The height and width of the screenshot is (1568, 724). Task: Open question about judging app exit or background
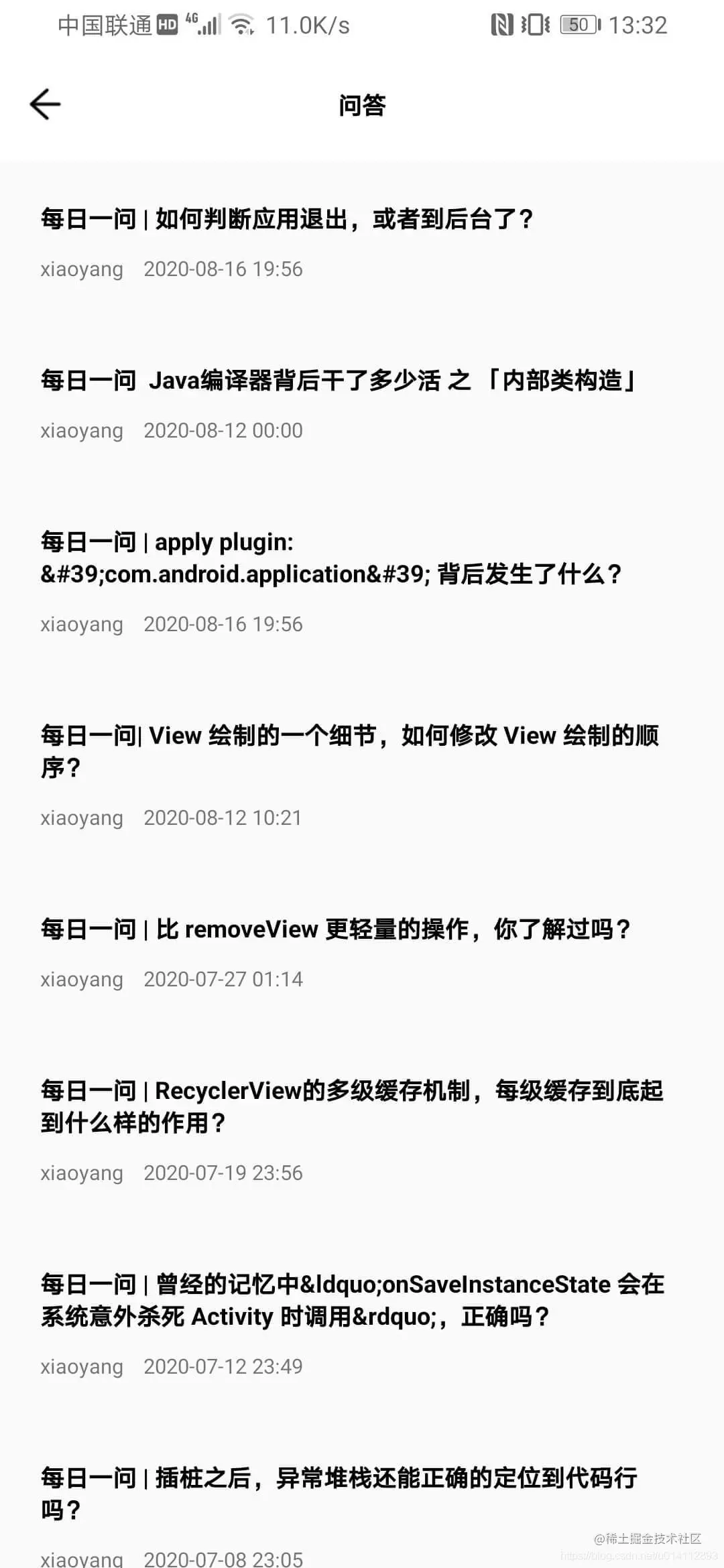coord(287,219)
